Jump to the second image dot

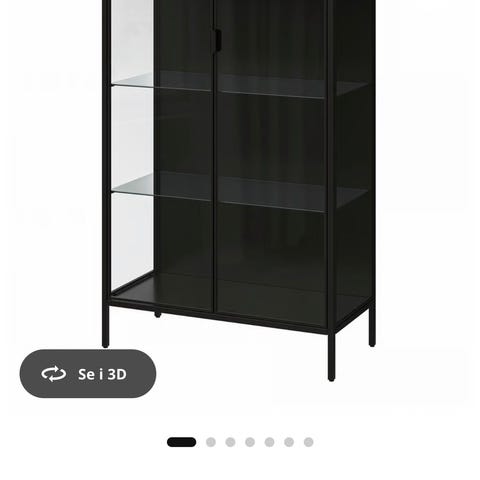211,442
